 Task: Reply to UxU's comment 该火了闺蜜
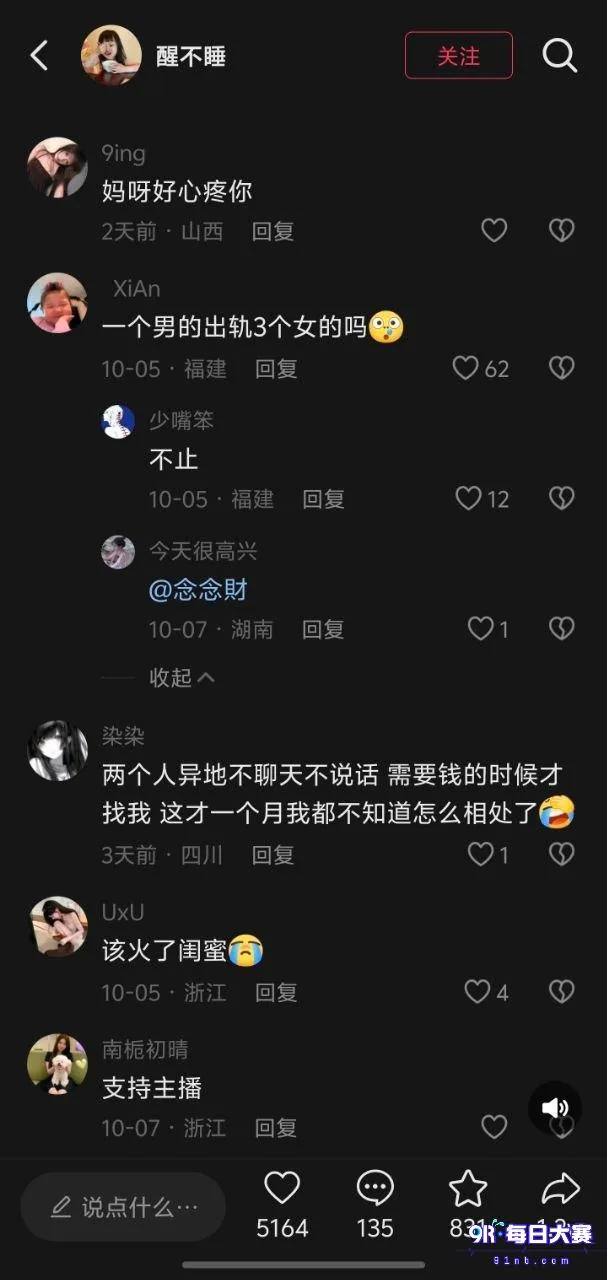[x=276, y=992]
